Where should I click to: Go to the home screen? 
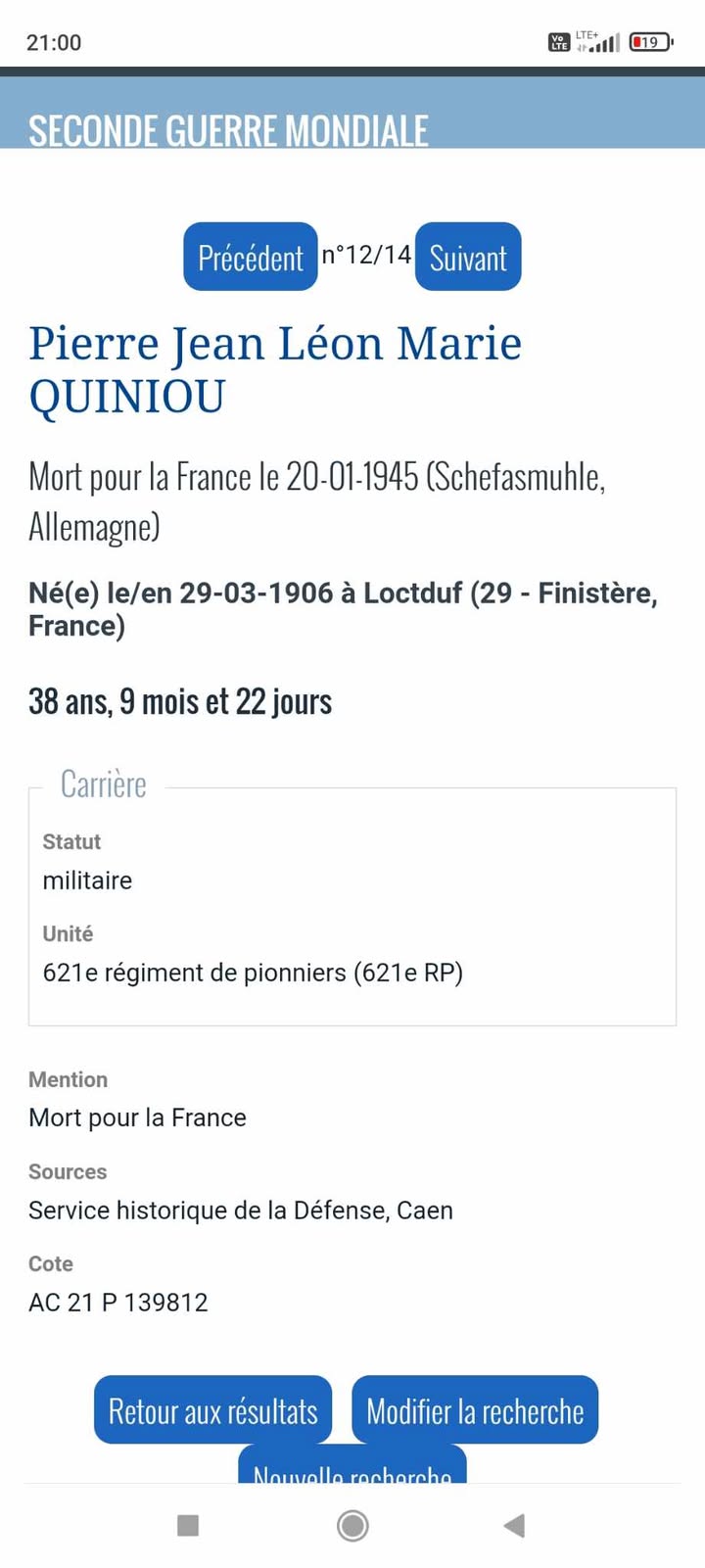[352, 1525]
